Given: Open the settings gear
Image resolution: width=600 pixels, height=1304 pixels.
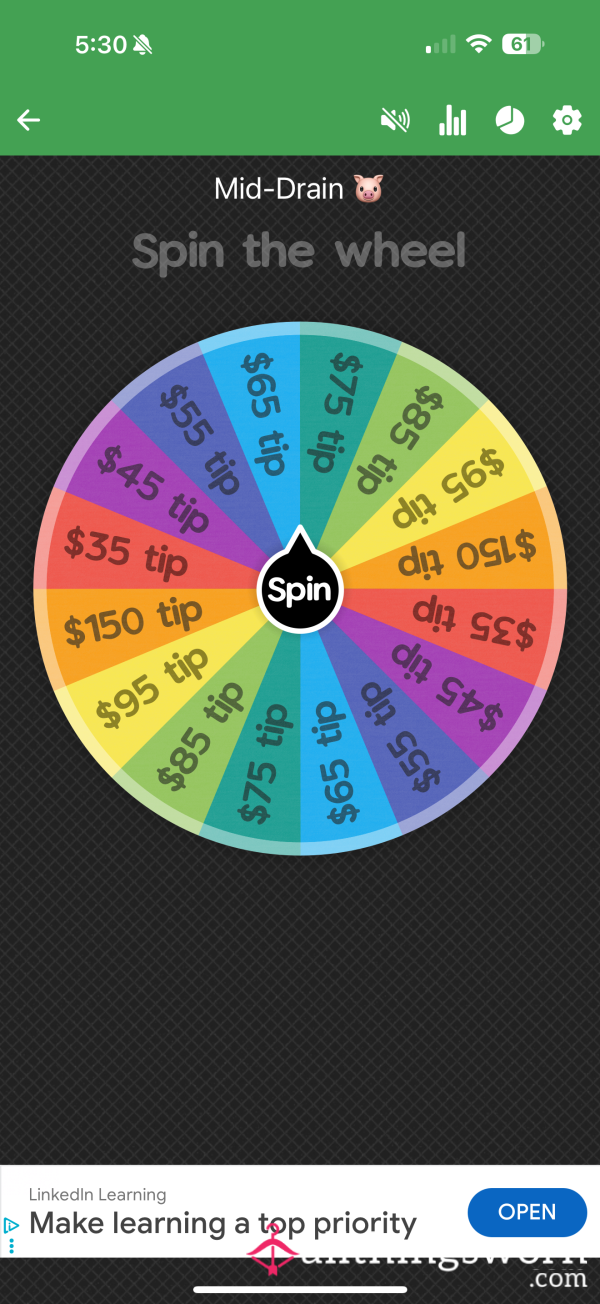Looking at the screenshot, I should tap(567, 121).
